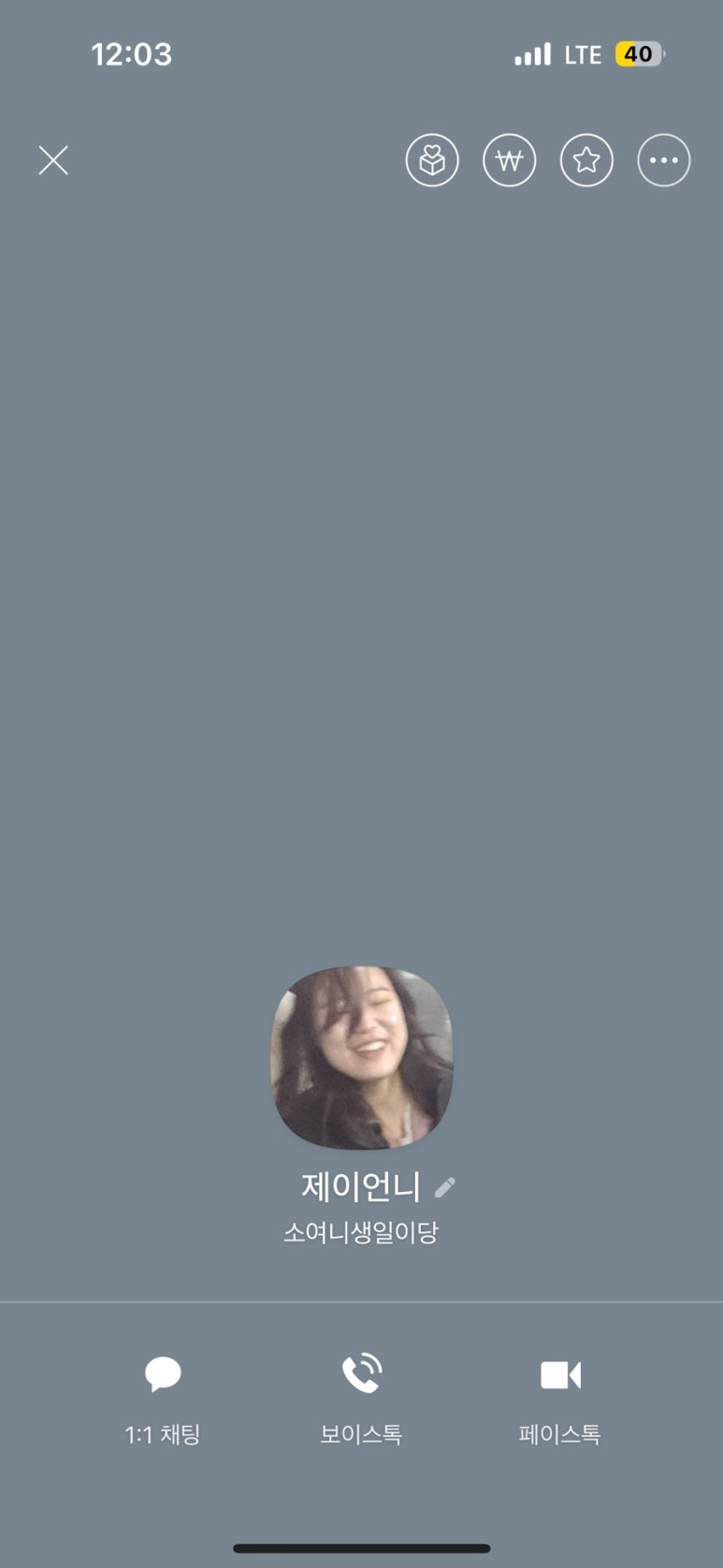View the profile photo in full
The height and width of the screenshot is (1568, 723).
point(362,1058)
